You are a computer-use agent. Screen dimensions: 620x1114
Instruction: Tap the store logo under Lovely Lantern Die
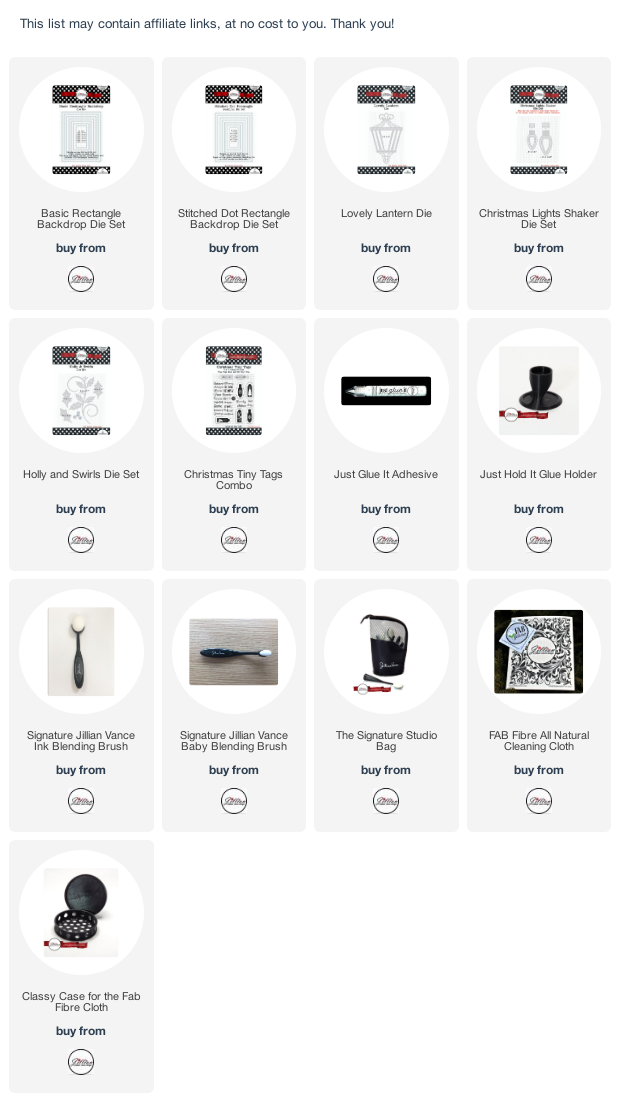tap(386, 278)
